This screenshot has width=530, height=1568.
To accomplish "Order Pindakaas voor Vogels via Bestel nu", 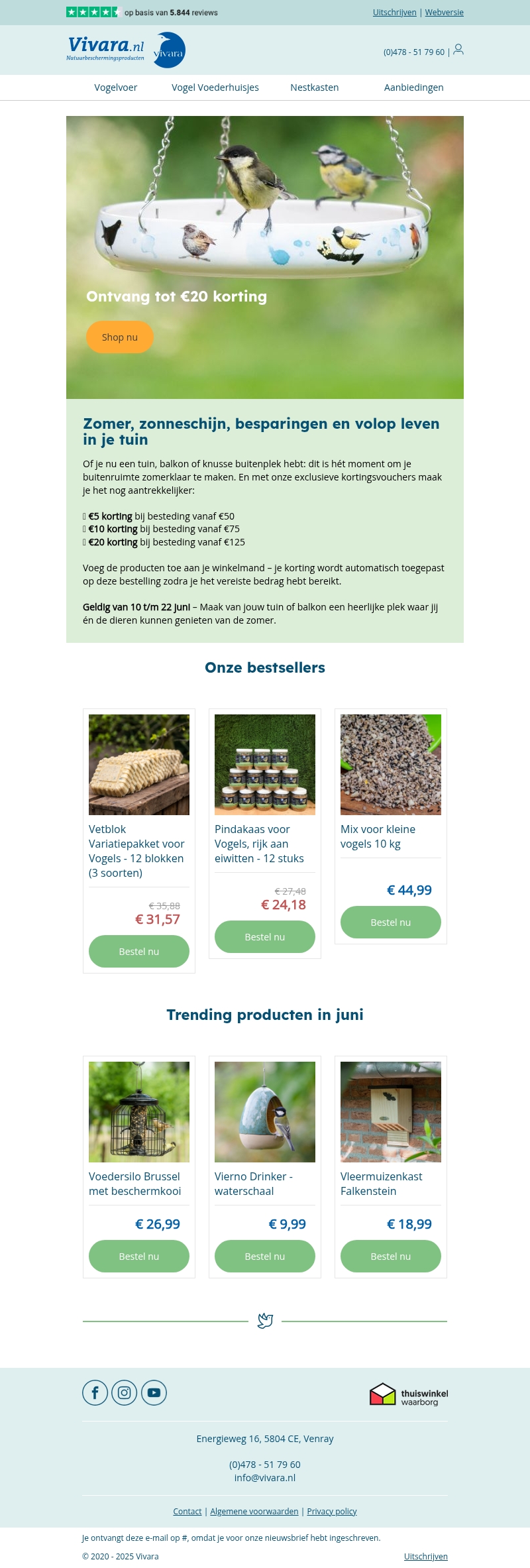I will [x=265, y=937].
